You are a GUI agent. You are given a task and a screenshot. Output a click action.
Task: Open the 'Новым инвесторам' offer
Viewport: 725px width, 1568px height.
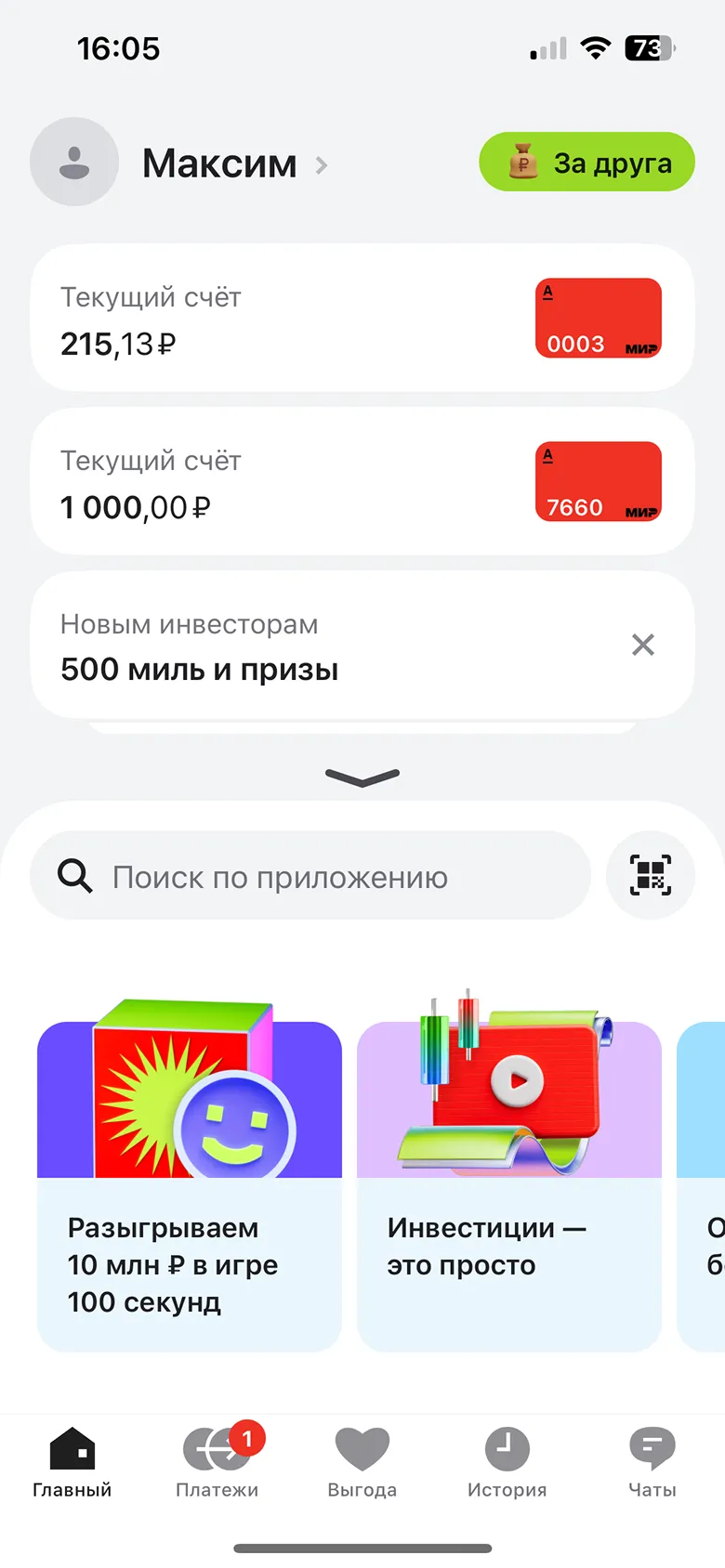(307, 647)
